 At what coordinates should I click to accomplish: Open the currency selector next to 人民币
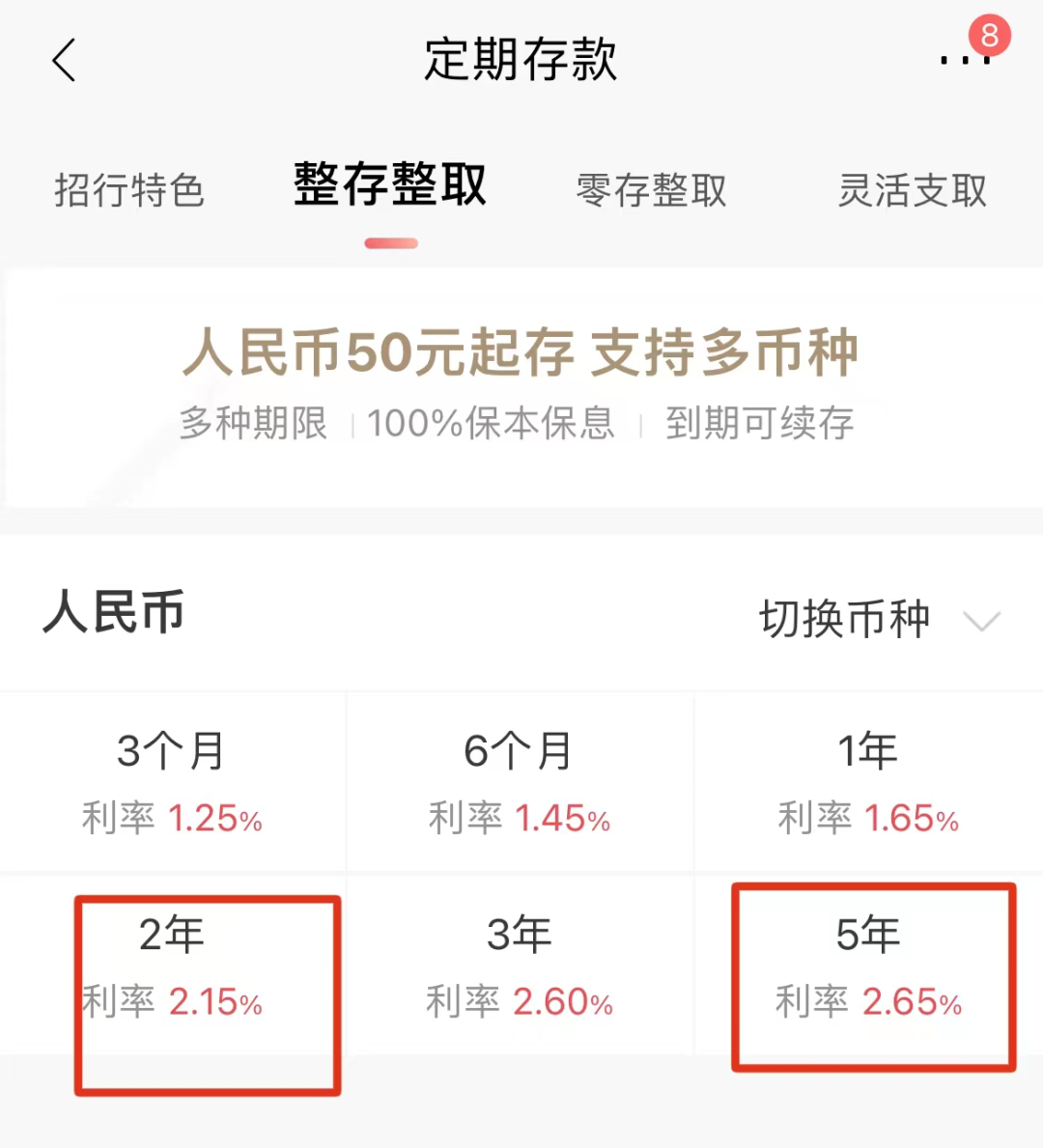point(844,619)
